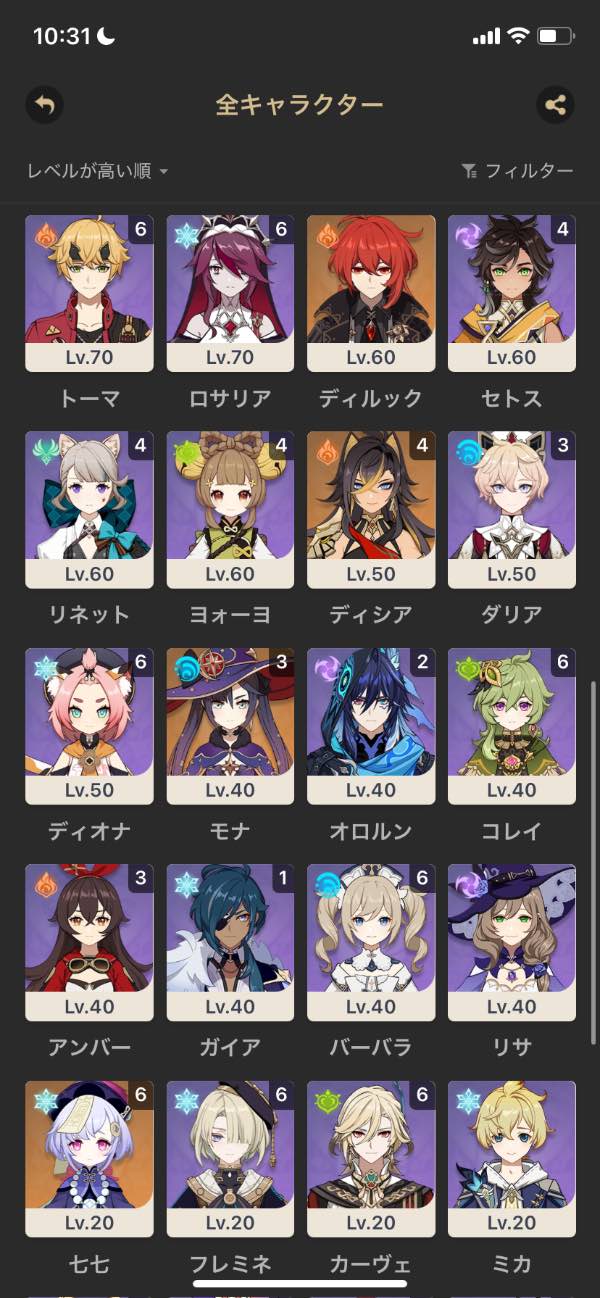Select ダリア character card
The width and height of the screenshot is (600, 1298).
(x=512, y=508)
